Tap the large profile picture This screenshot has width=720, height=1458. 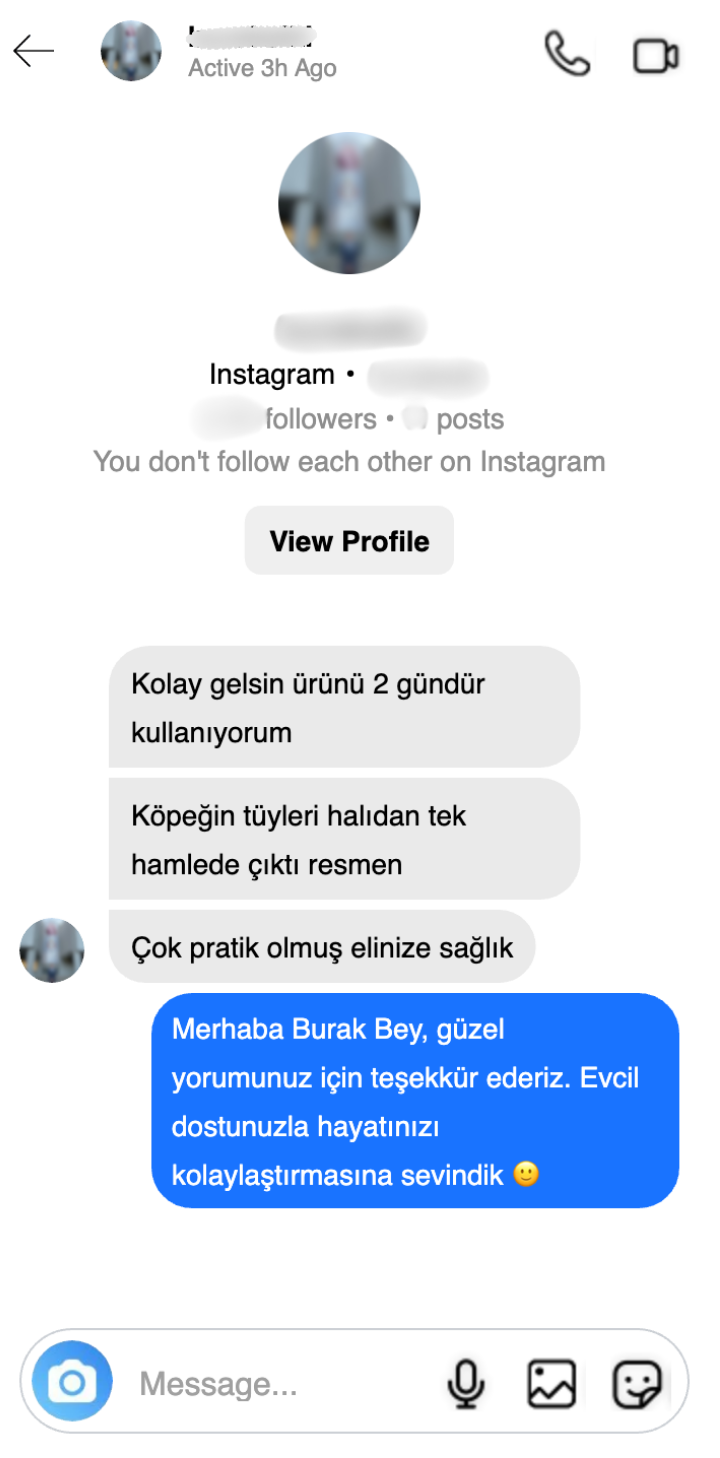[x=349, y=203]
